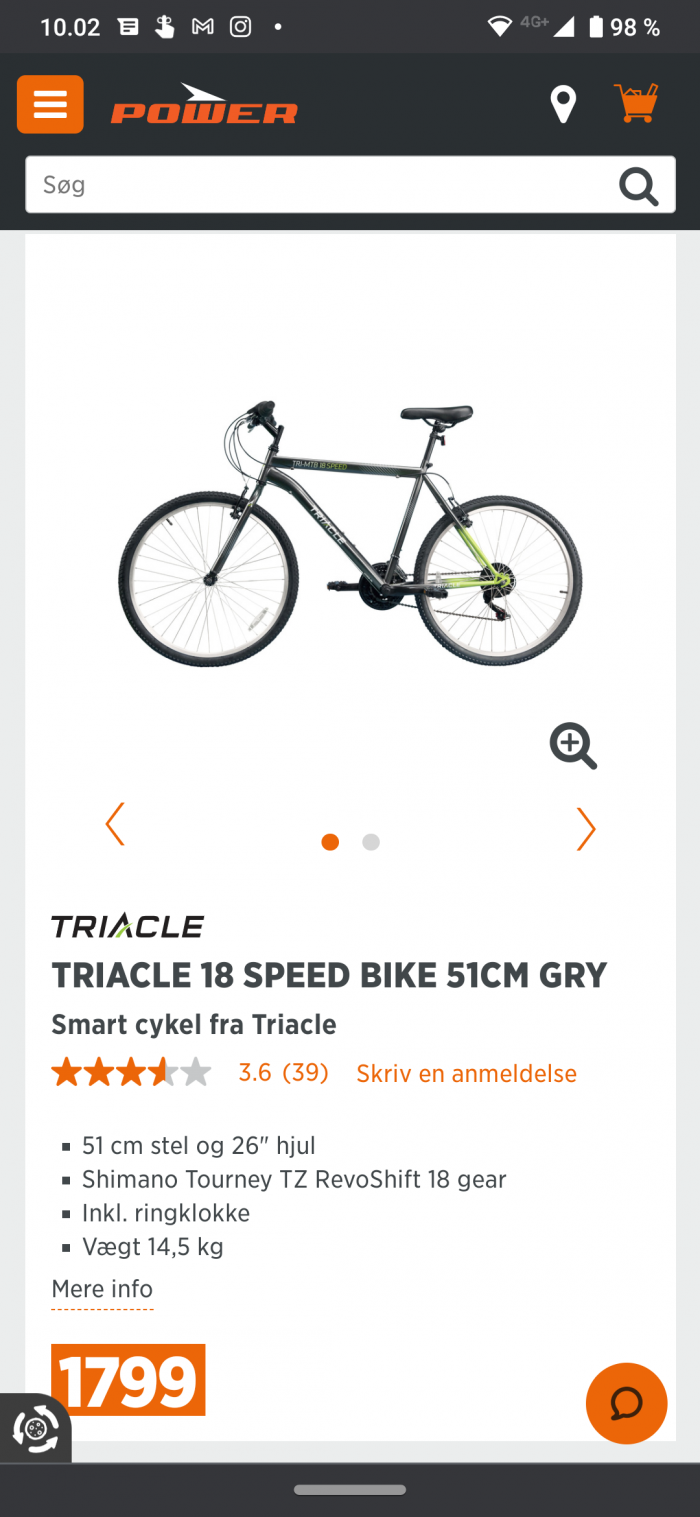
Task: Open the store locator pin
Action: pos(563,104)
